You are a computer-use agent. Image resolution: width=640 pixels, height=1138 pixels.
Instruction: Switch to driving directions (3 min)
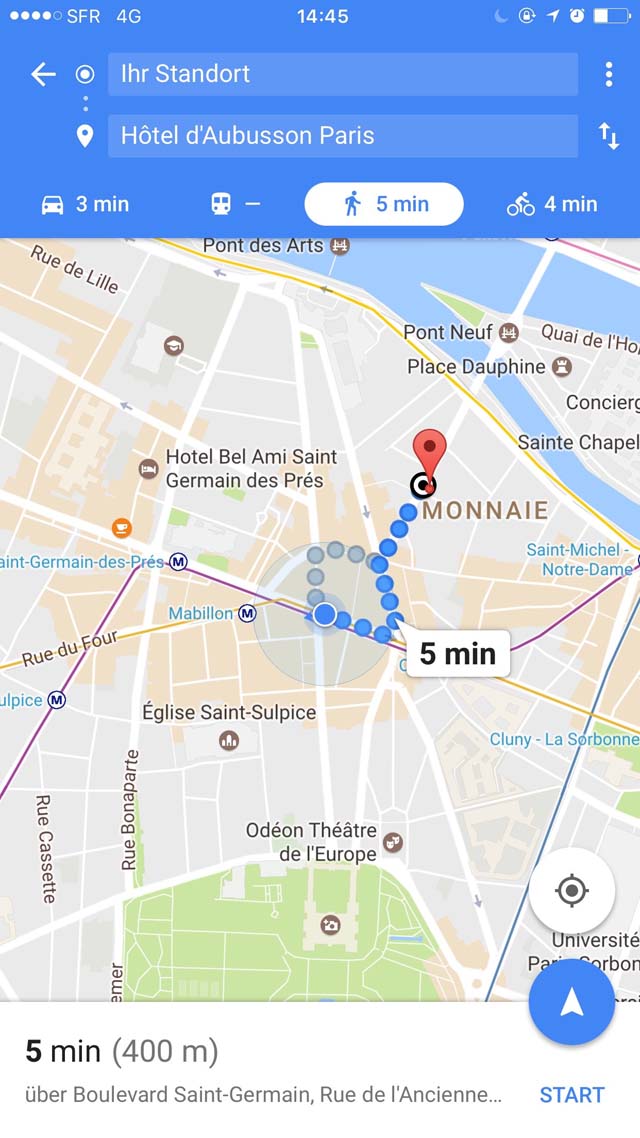pos(85,205)
